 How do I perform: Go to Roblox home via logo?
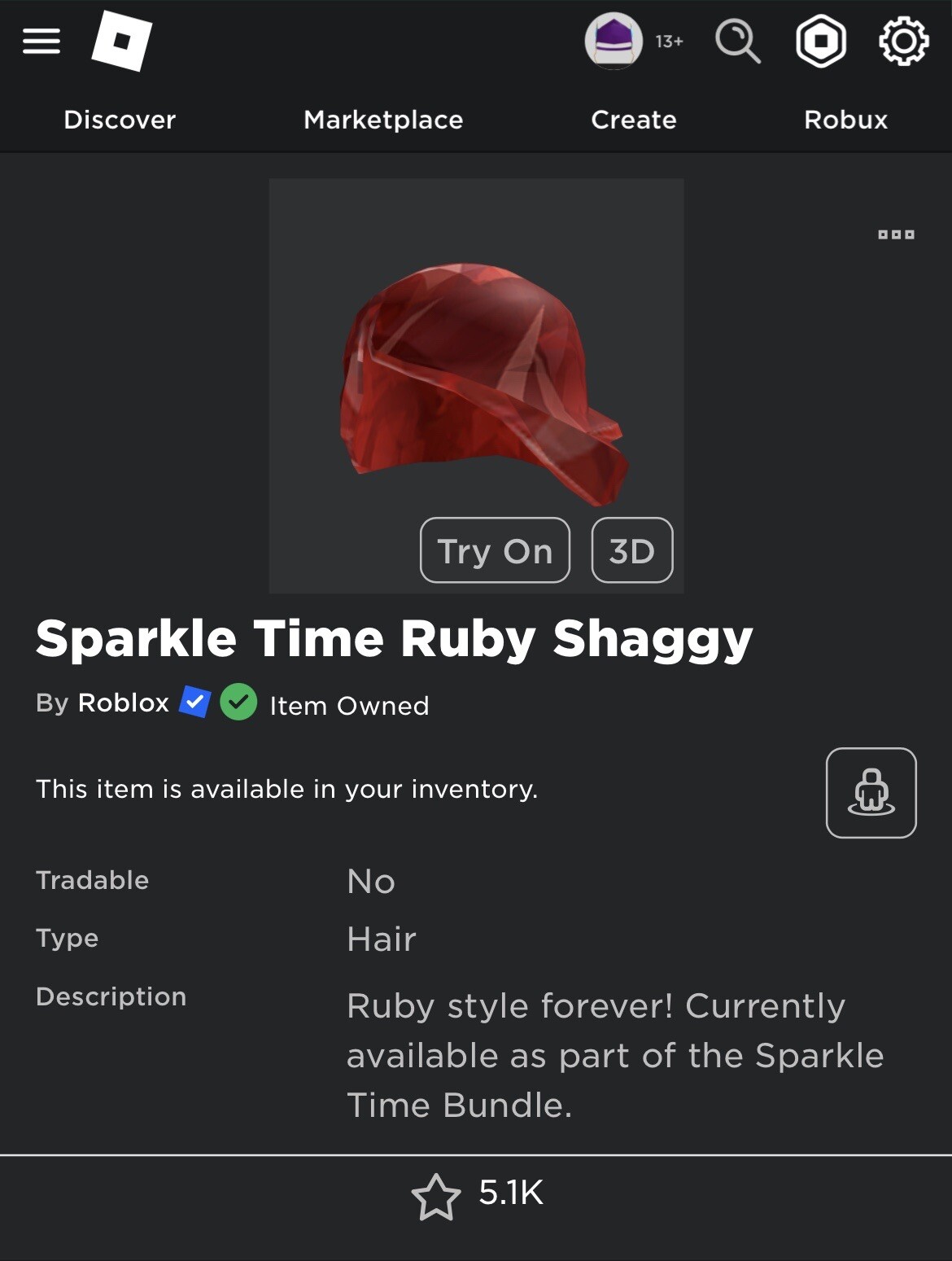[x=122, y=41]
